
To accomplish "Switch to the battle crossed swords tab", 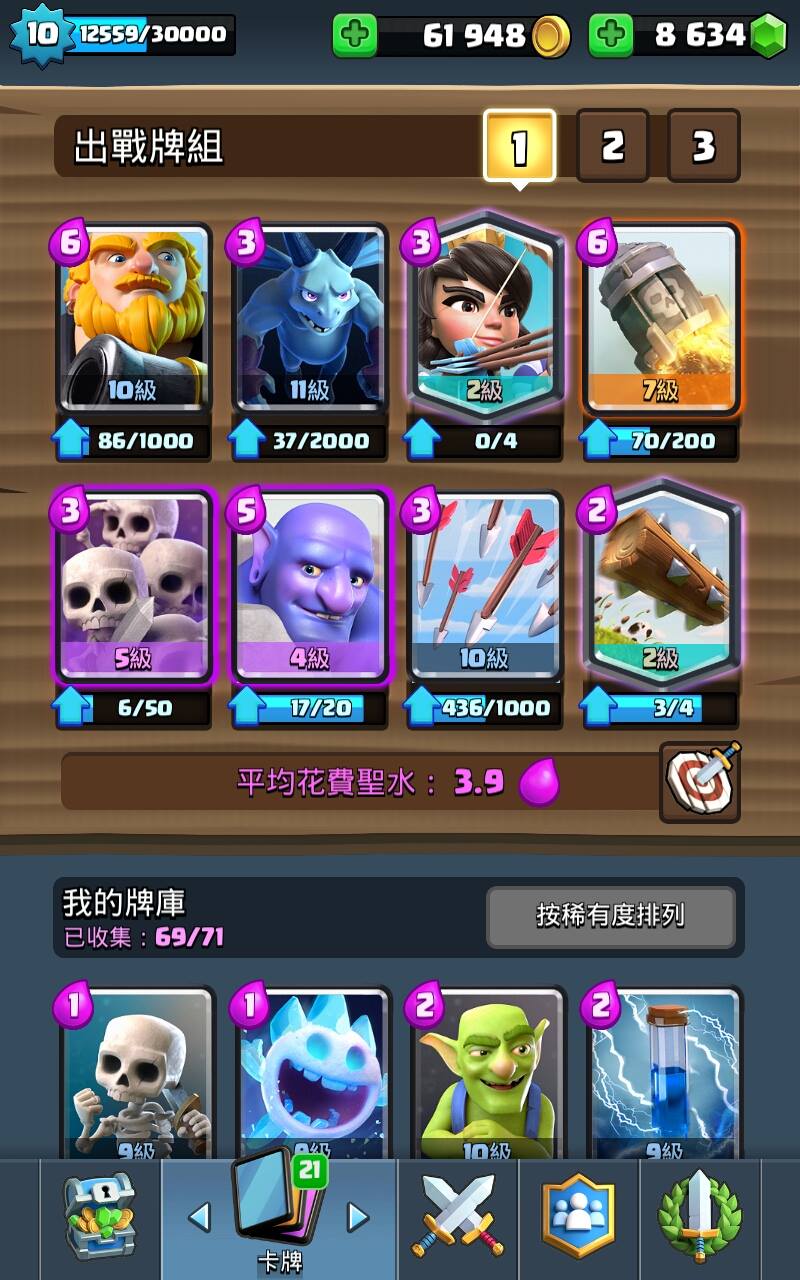I will [x=458, y=1218].
